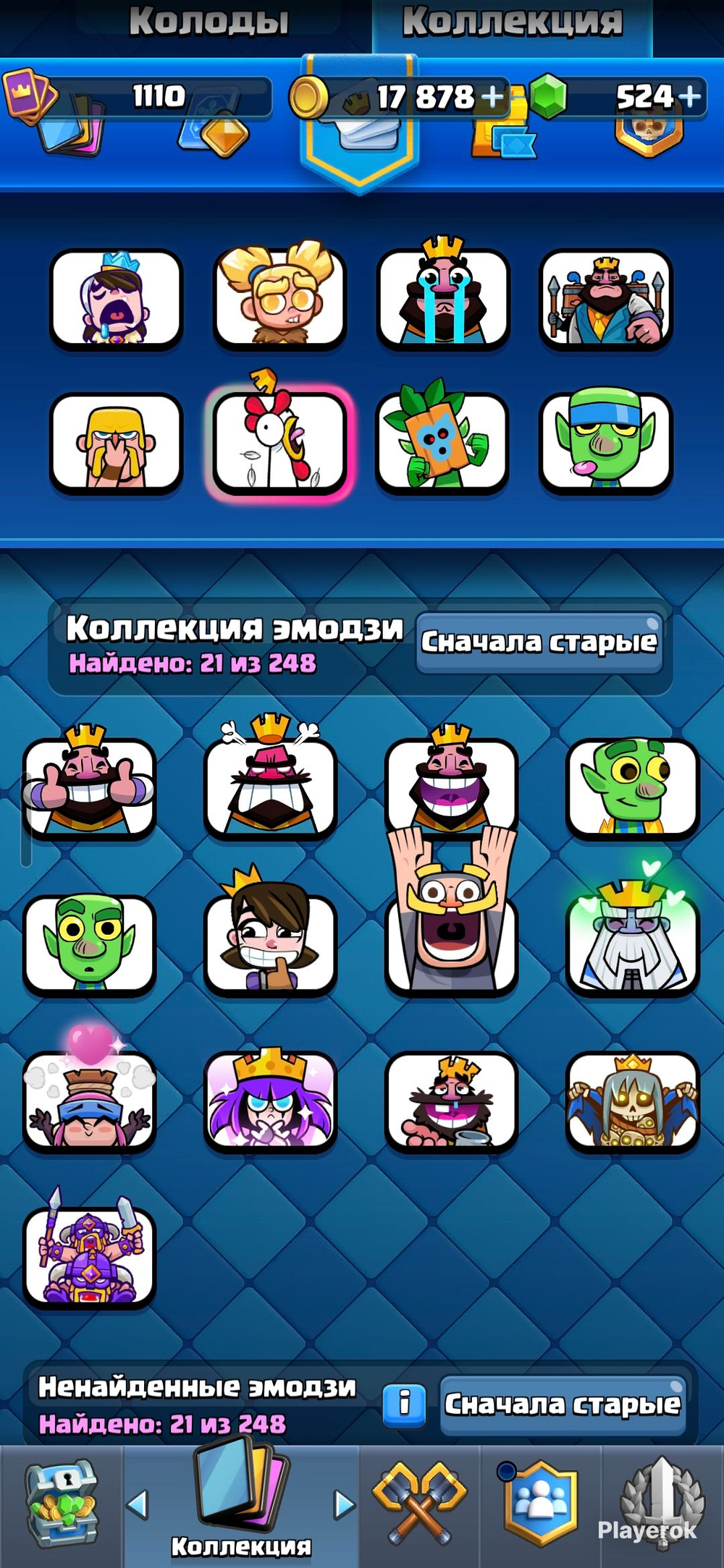Change emoji collection sorting Сначала старые
The image size is (724, 1568).
[539, 643]
